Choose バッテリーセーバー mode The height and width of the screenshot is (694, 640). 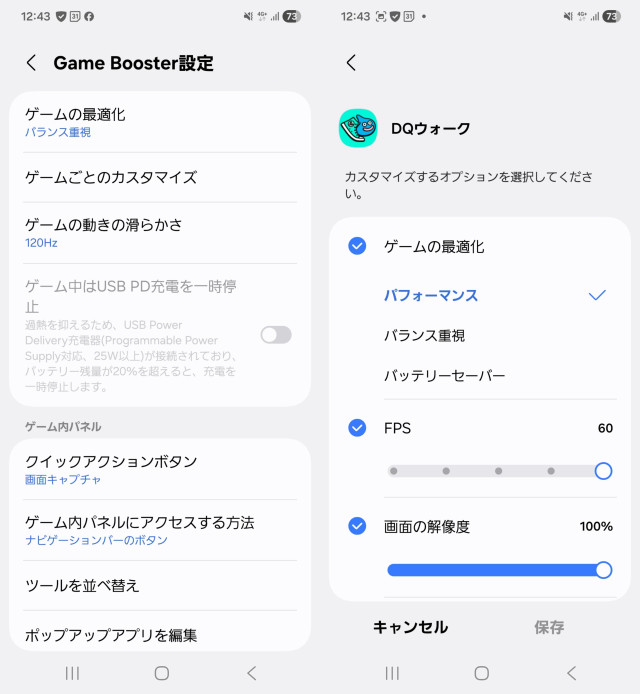tap(444, 376)
